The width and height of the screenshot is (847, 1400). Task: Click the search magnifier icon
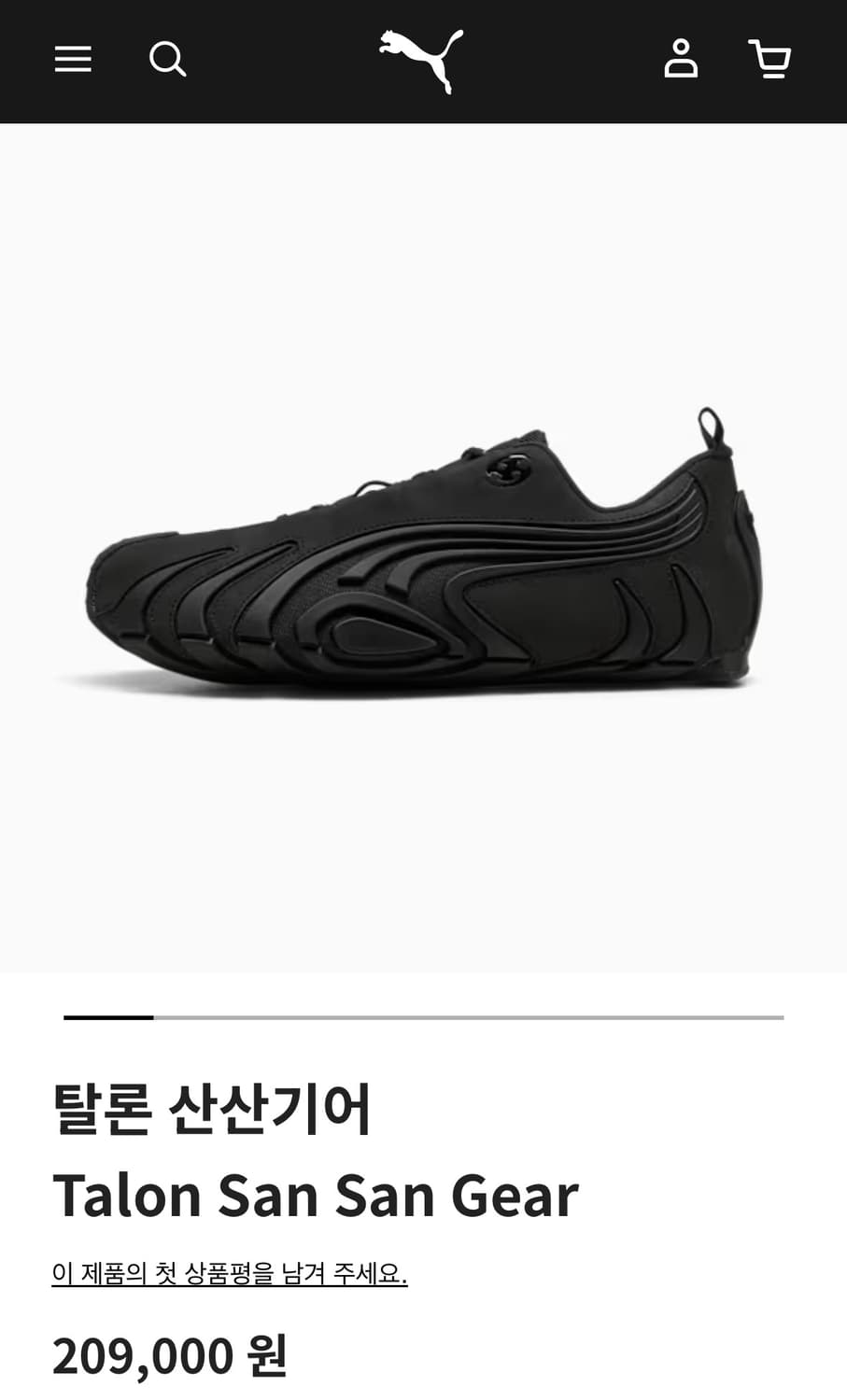[167, 58]
